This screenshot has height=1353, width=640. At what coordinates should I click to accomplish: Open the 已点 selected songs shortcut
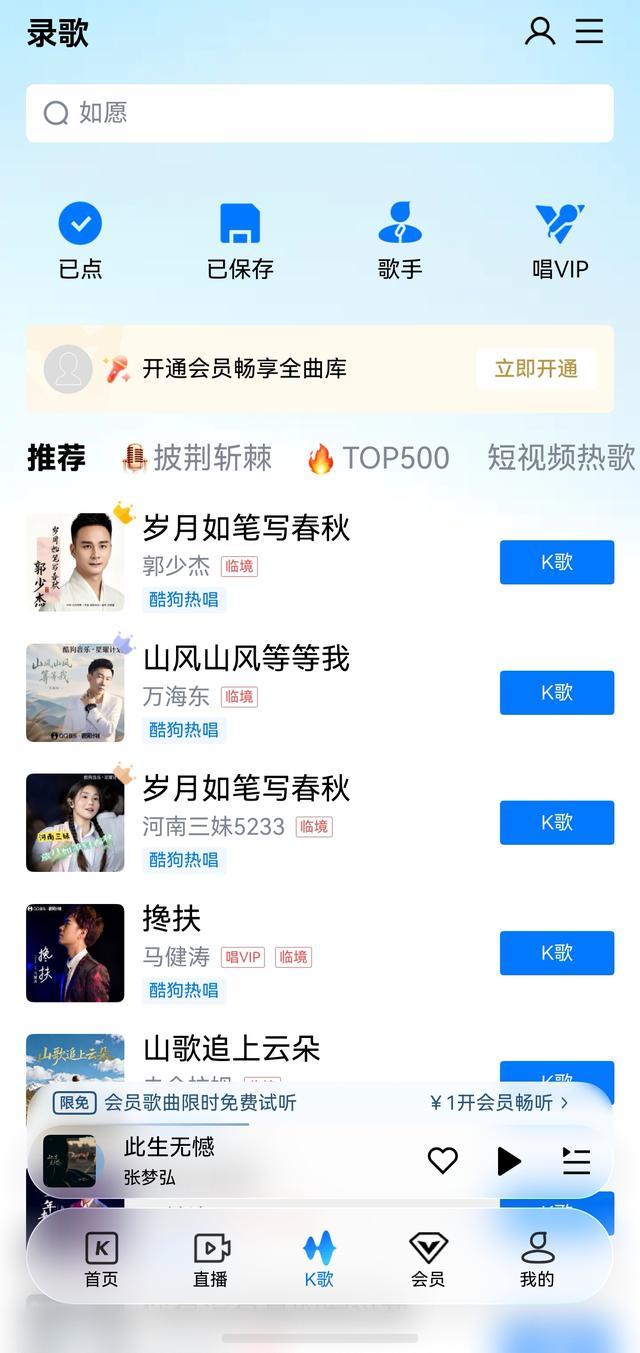click(x=80, y=241)
